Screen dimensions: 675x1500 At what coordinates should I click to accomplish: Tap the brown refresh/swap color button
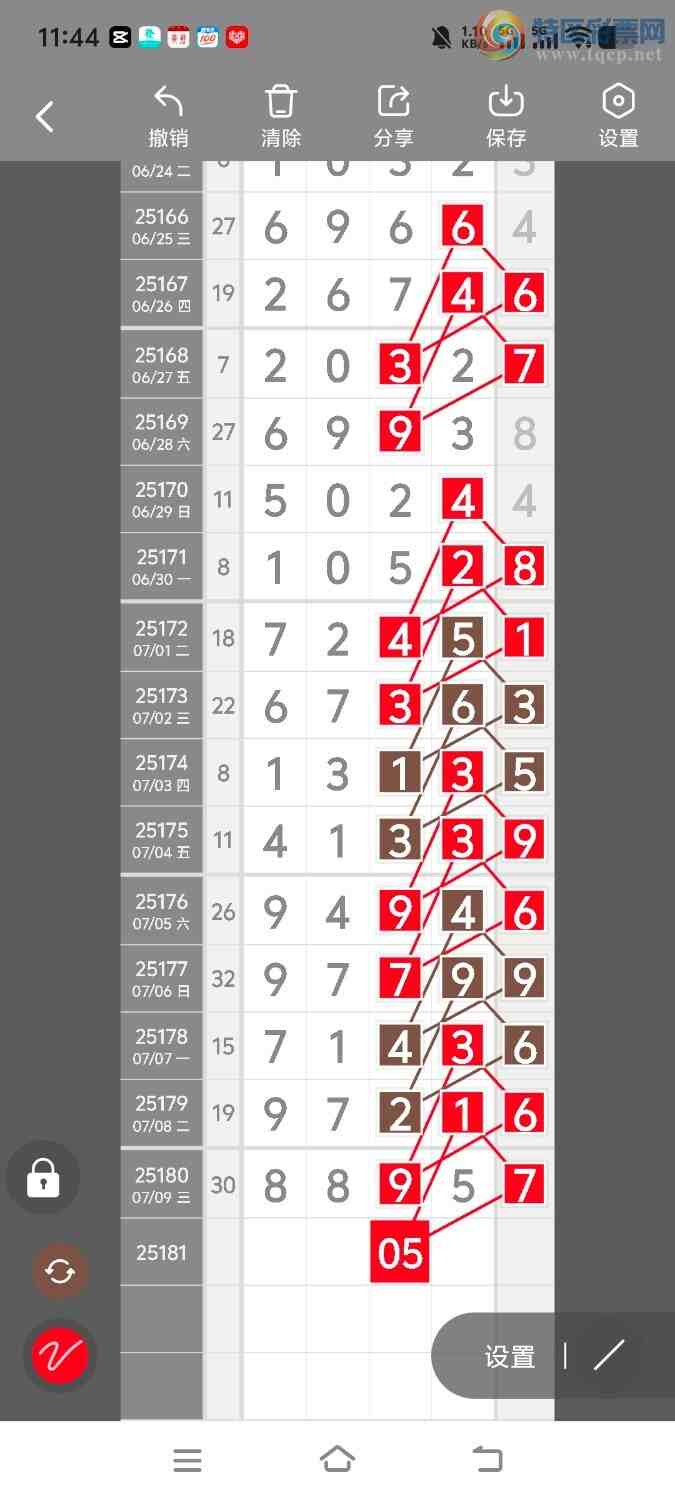click(60, 1271)
